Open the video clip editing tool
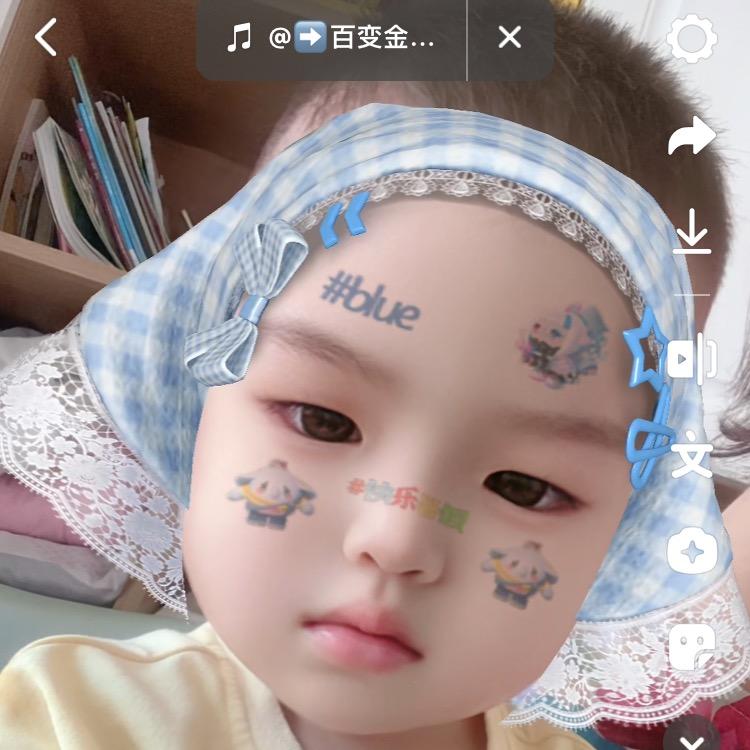The width and height of the screenshot is (750, 750). pos(692,358)
